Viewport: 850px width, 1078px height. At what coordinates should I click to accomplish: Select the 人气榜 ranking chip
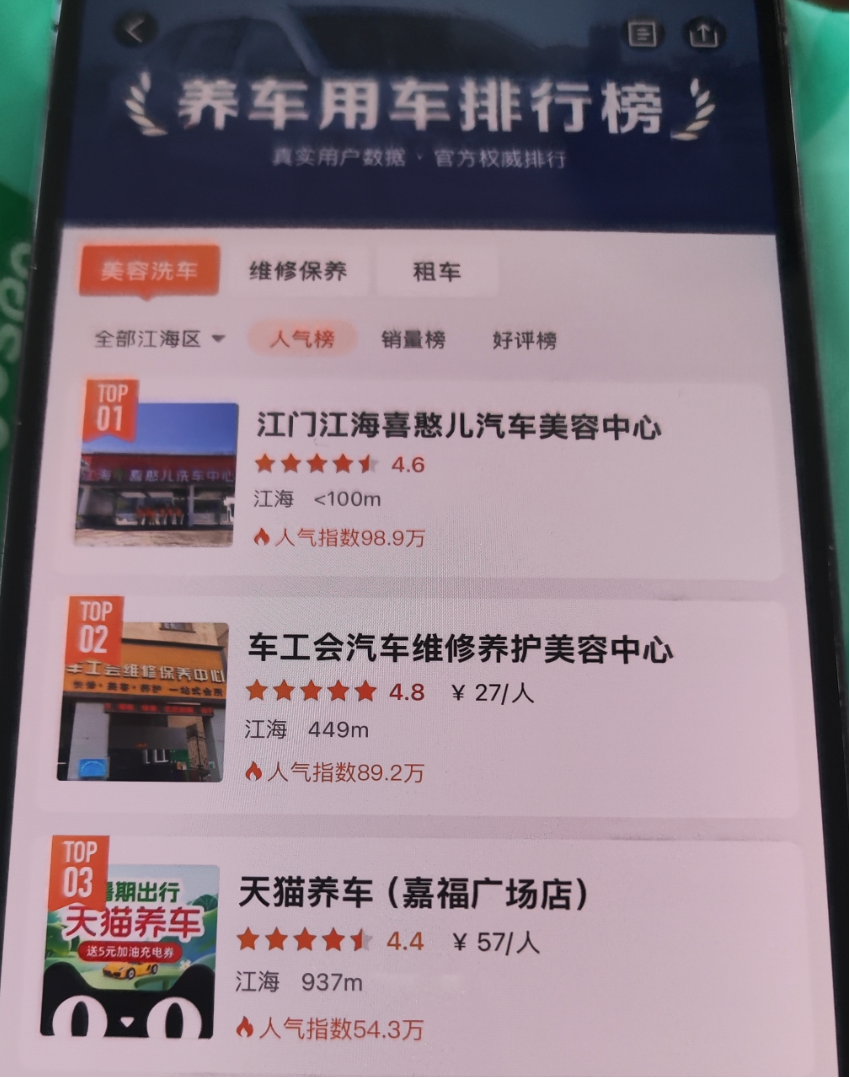pos(302,339)
